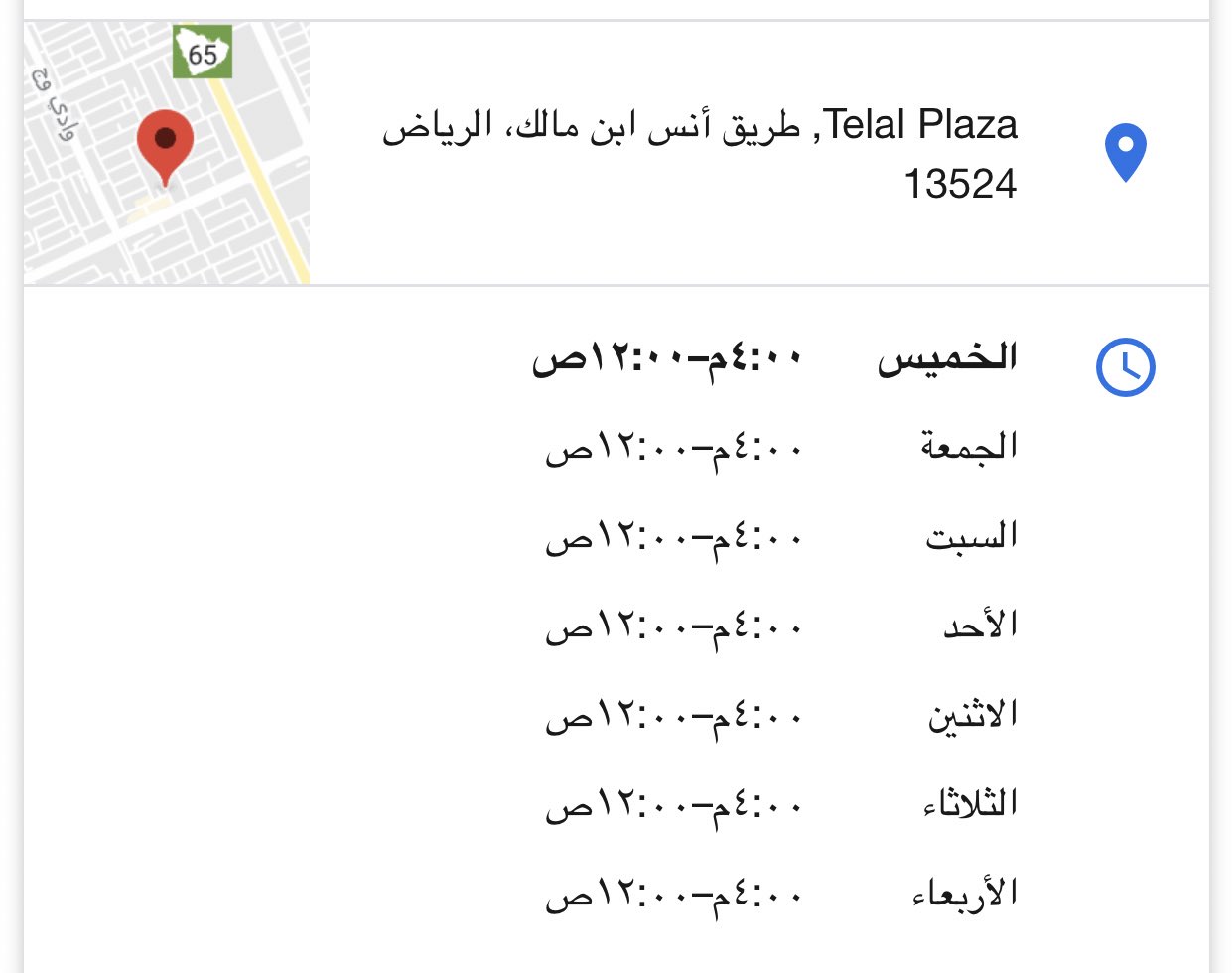Viewport: 1232px width, 973px height.
Task: Tap the opening hours row for الخميس
Action: [774, 358]
